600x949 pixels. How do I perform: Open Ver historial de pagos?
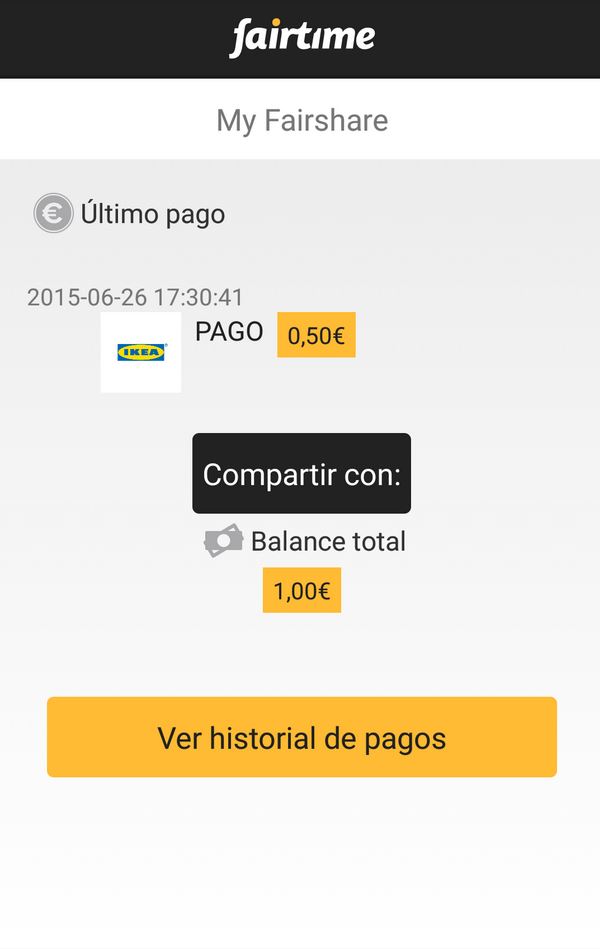tap(301, 738)
